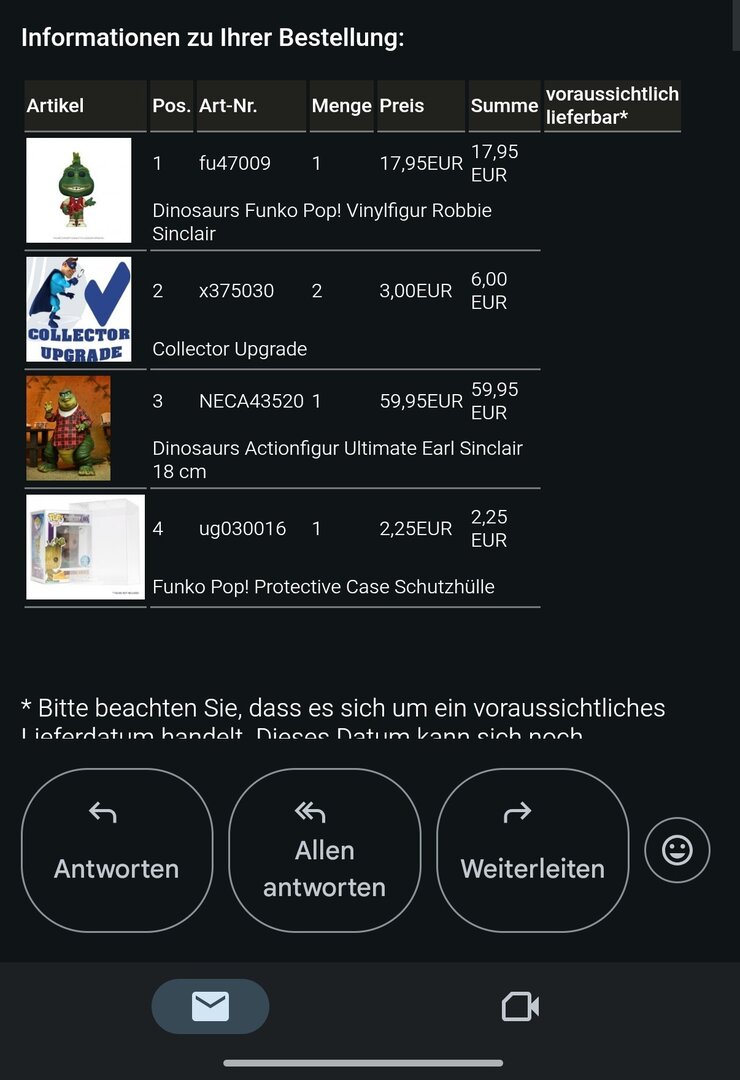Open the Meet video tab
This screenshot has height=1080, width=740.
pos(520,1006)
